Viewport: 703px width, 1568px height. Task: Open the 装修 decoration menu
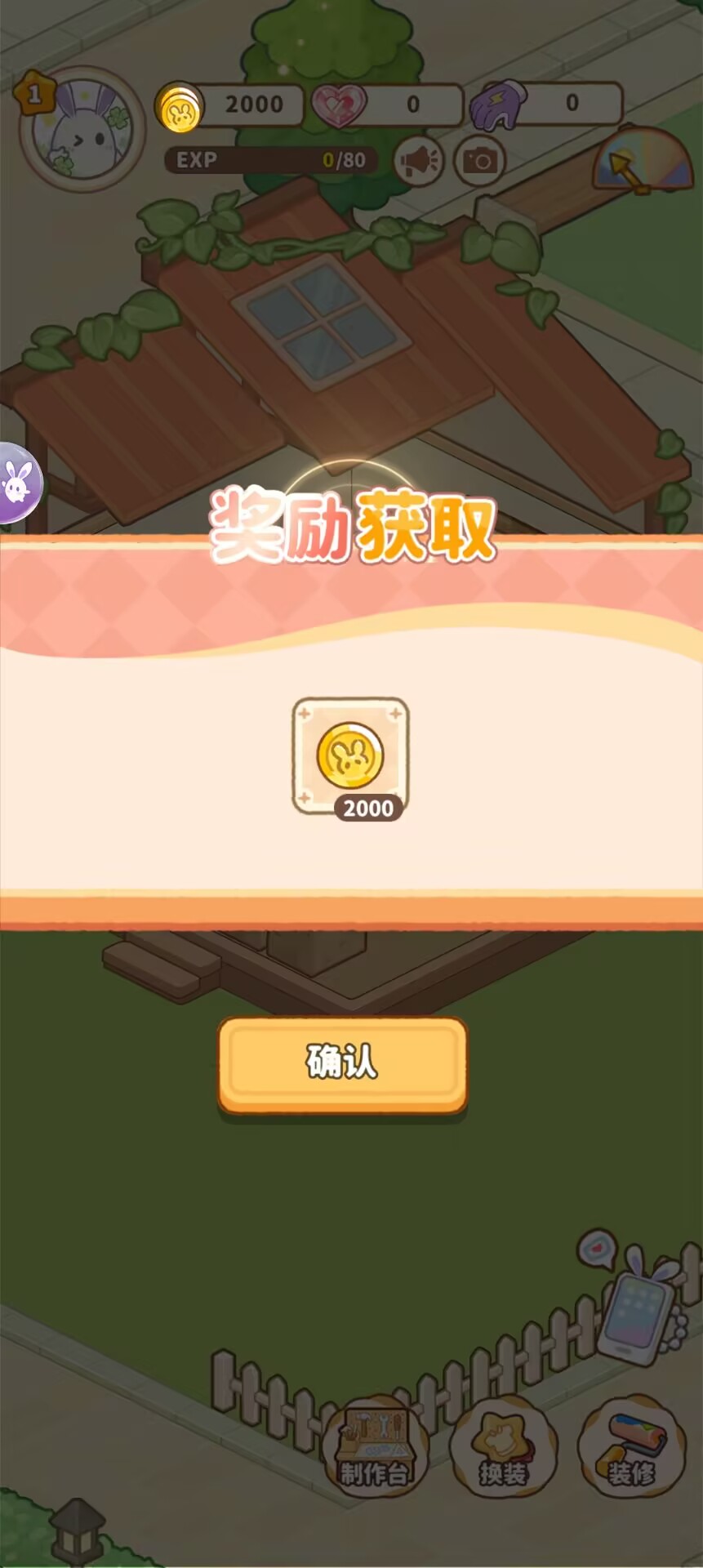coord(631,1446)
